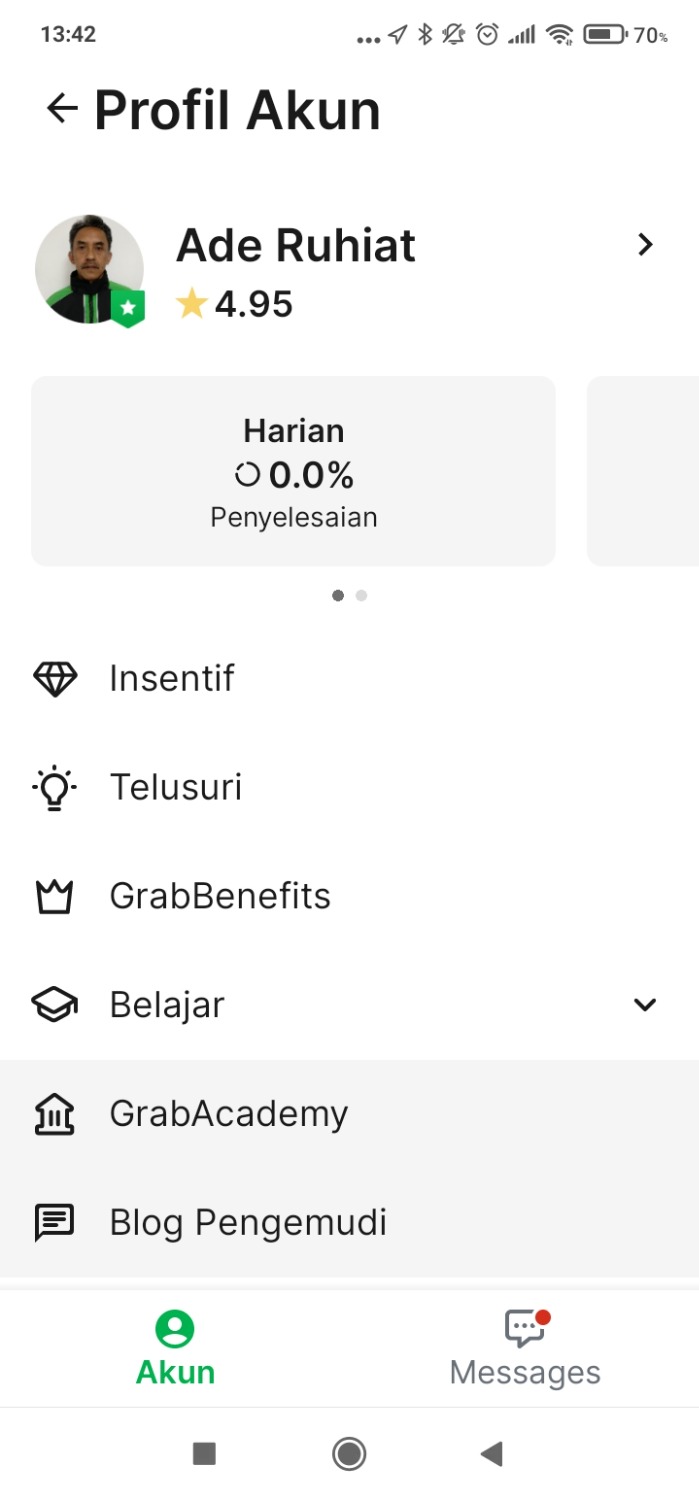
Task: Open the profile details chevron
Action: click(x=645, y=245)
